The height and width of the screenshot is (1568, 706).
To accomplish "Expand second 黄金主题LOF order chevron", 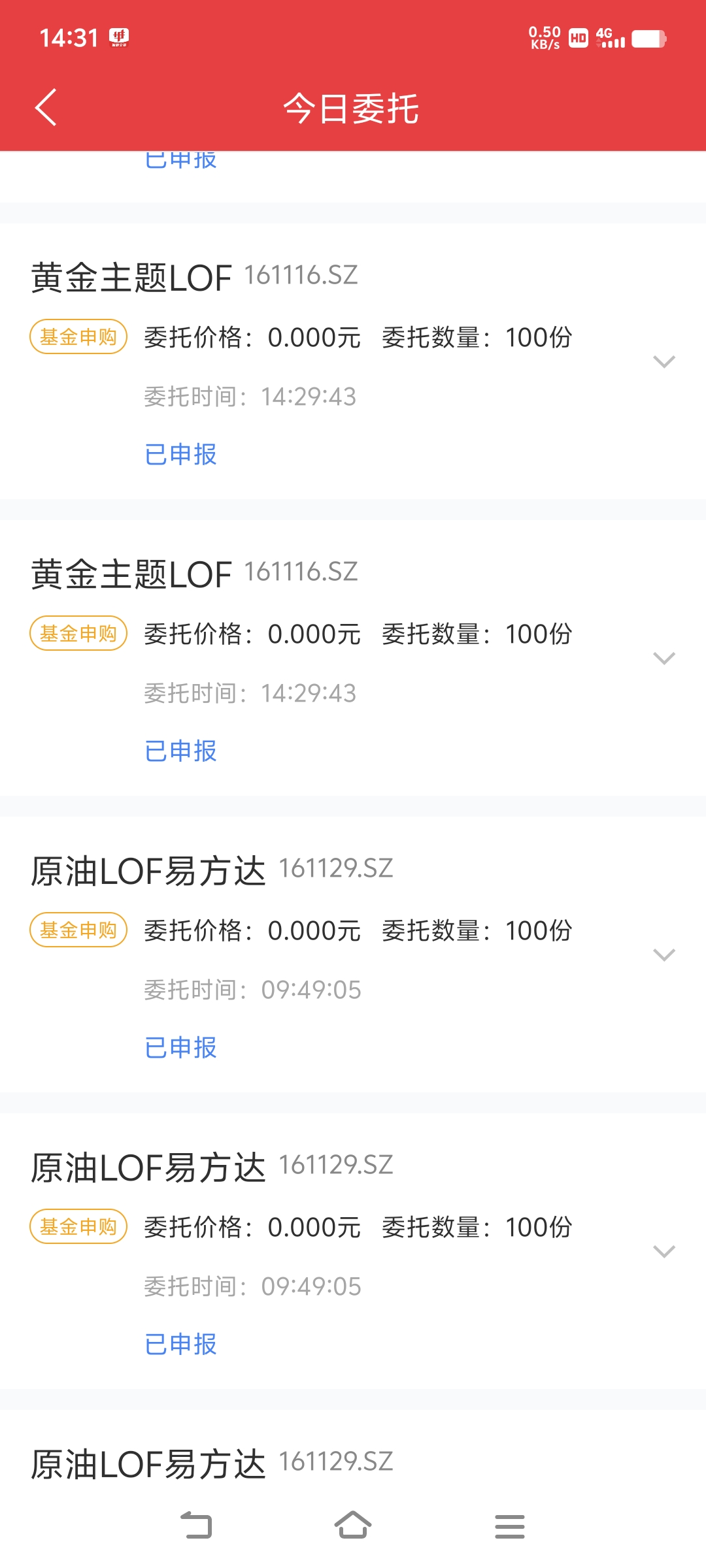I will 664,658.
